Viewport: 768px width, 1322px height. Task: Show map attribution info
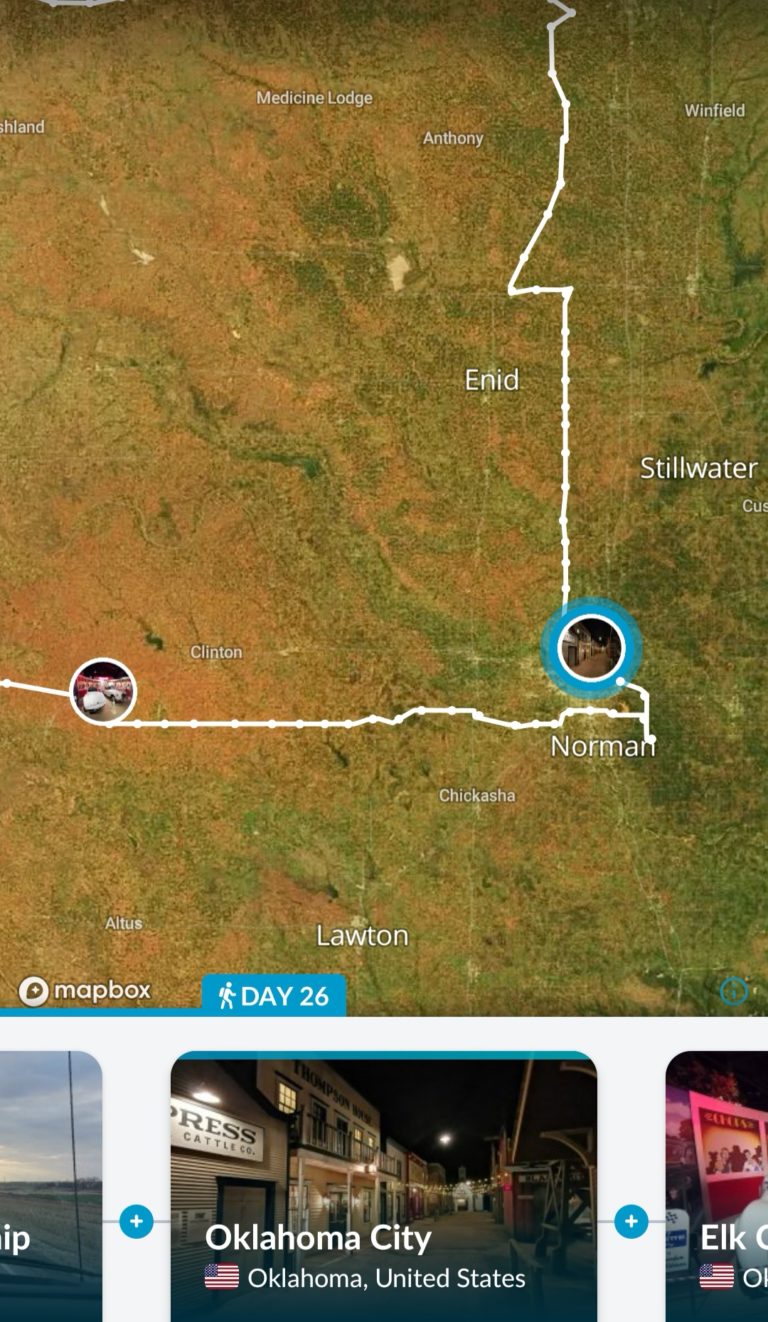[734, 991]
